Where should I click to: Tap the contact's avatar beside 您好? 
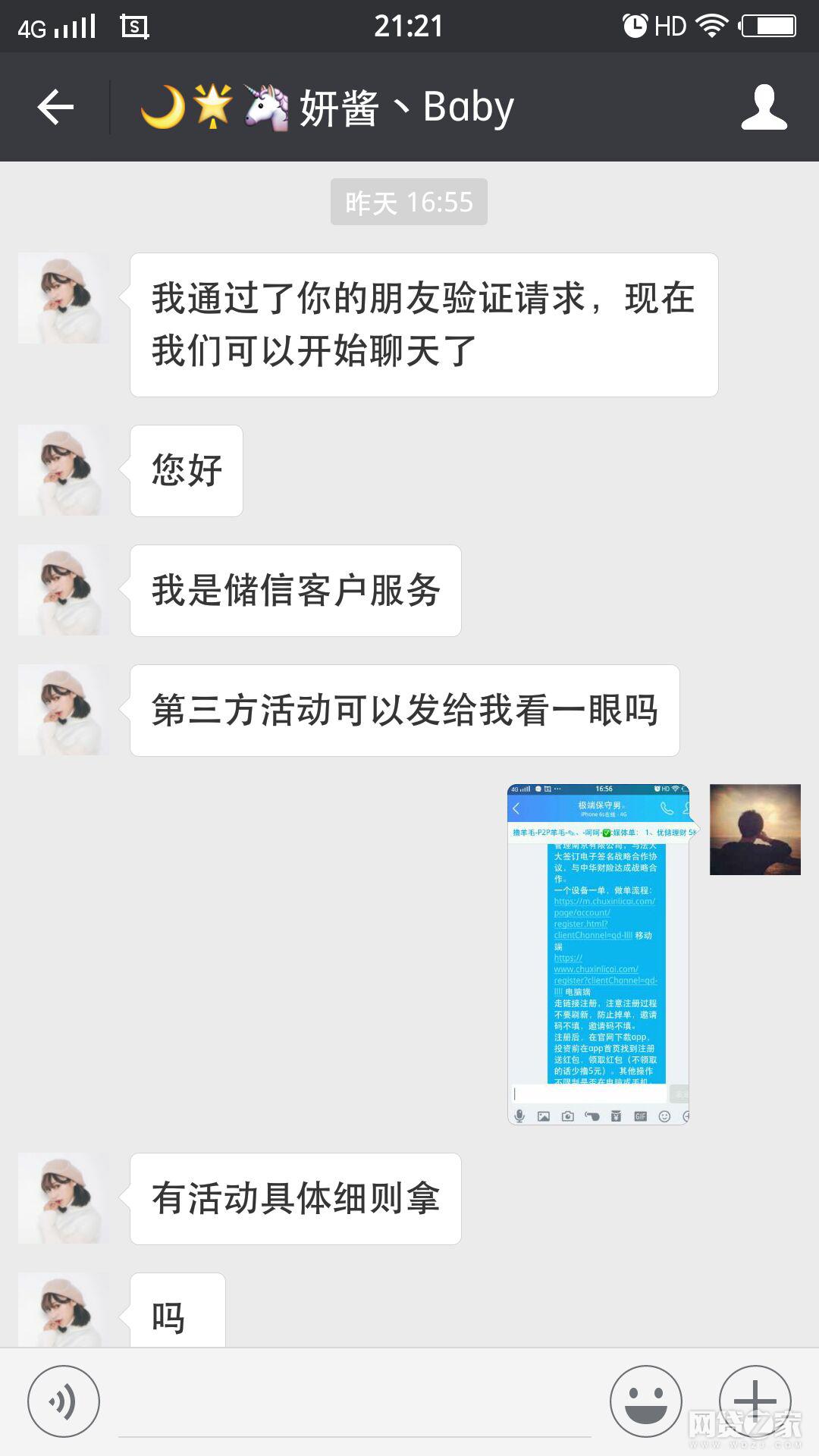click(64, 471)
